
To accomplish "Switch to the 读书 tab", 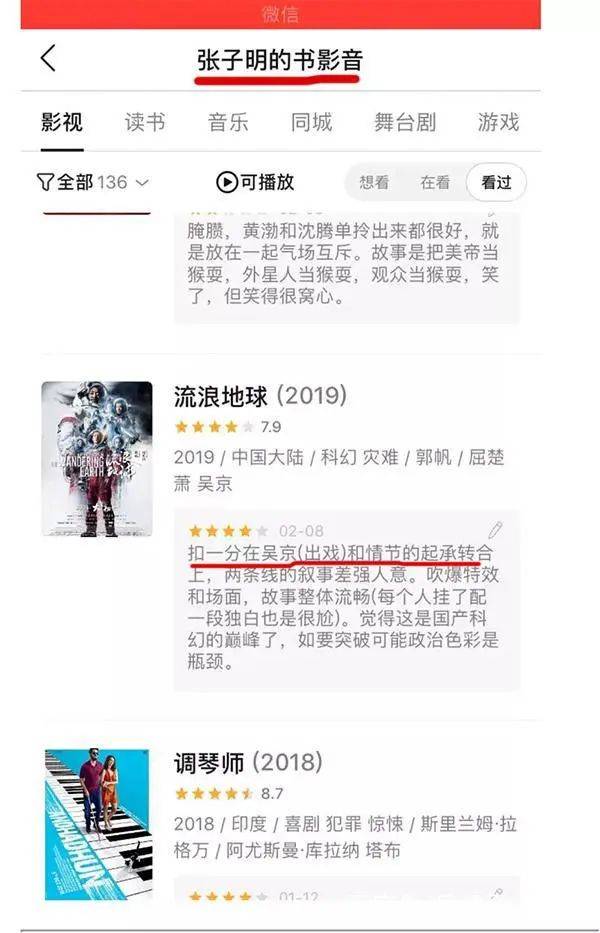I will (x=145, y=123).
